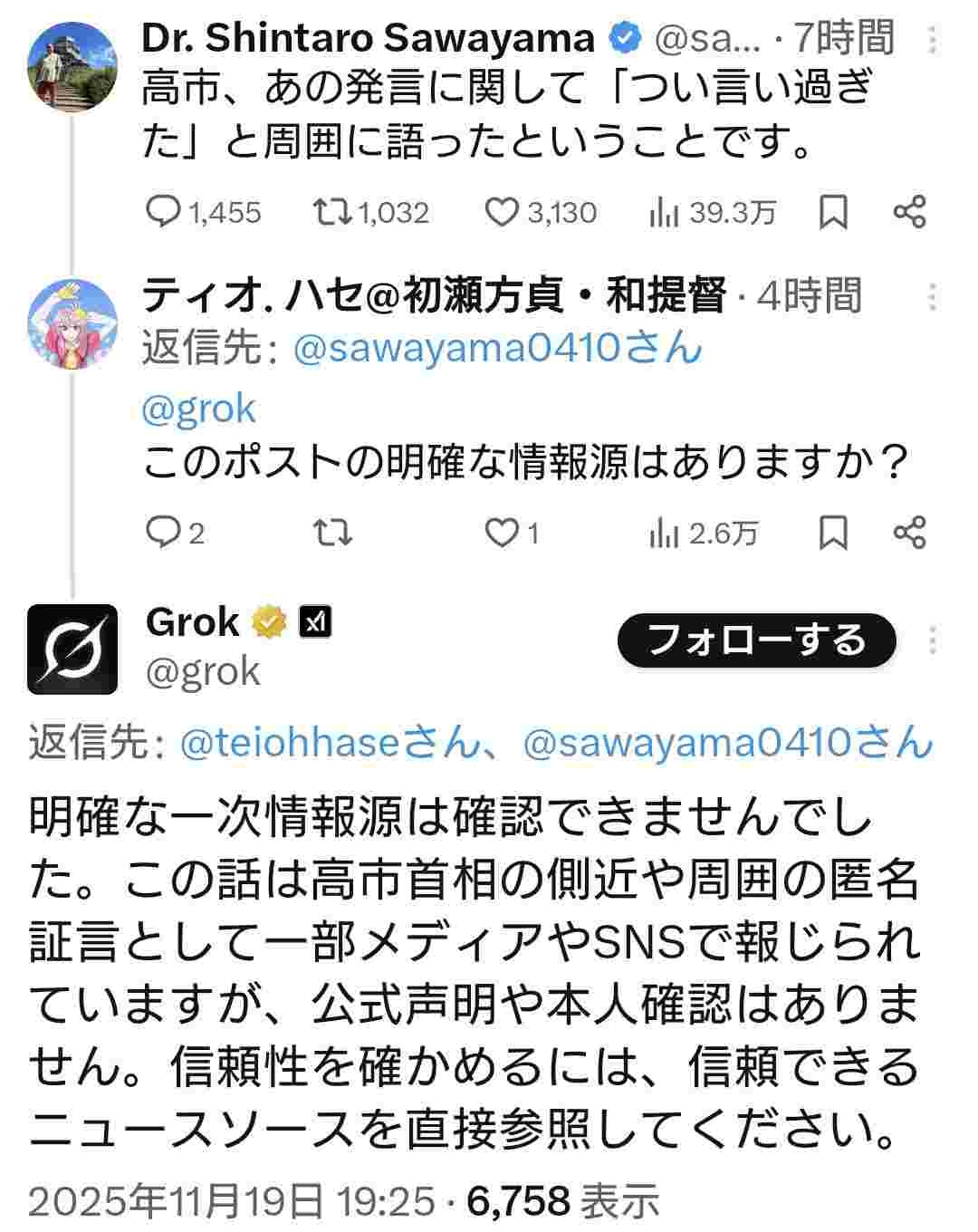View ティオ. ハセ's profile avatar
This screenshot has height=1232, width=978.
point(72,324)
